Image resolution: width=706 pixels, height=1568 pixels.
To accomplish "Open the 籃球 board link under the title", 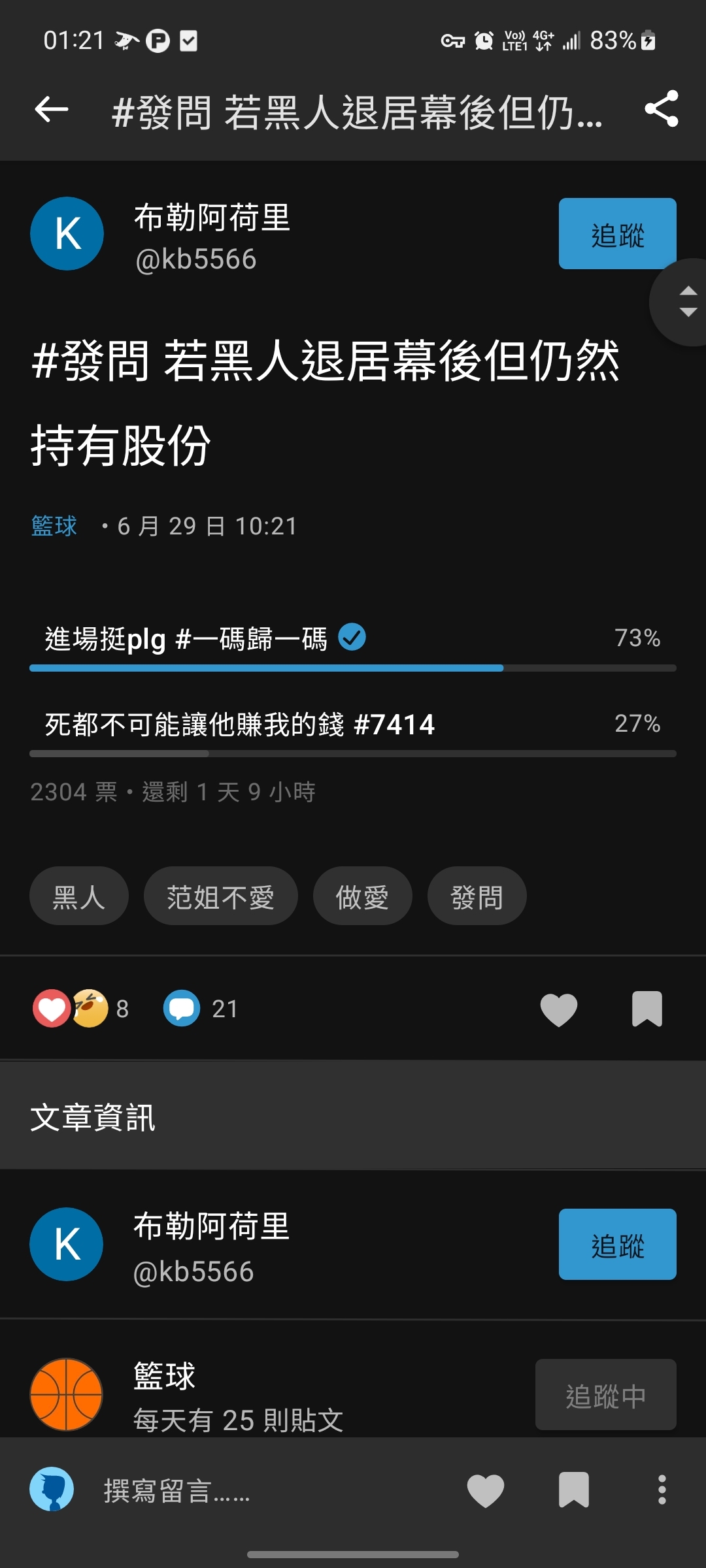I will point(54,526).
